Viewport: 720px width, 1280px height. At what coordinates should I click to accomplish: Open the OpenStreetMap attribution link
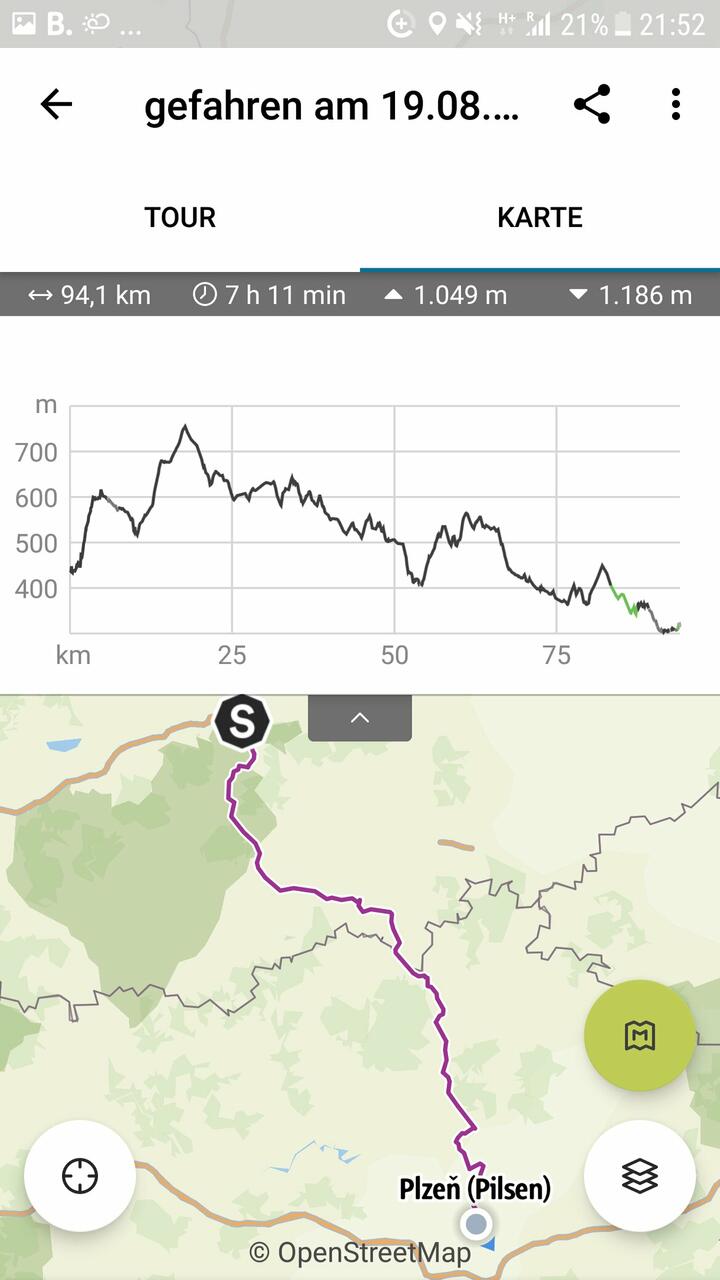[360, 1252]
